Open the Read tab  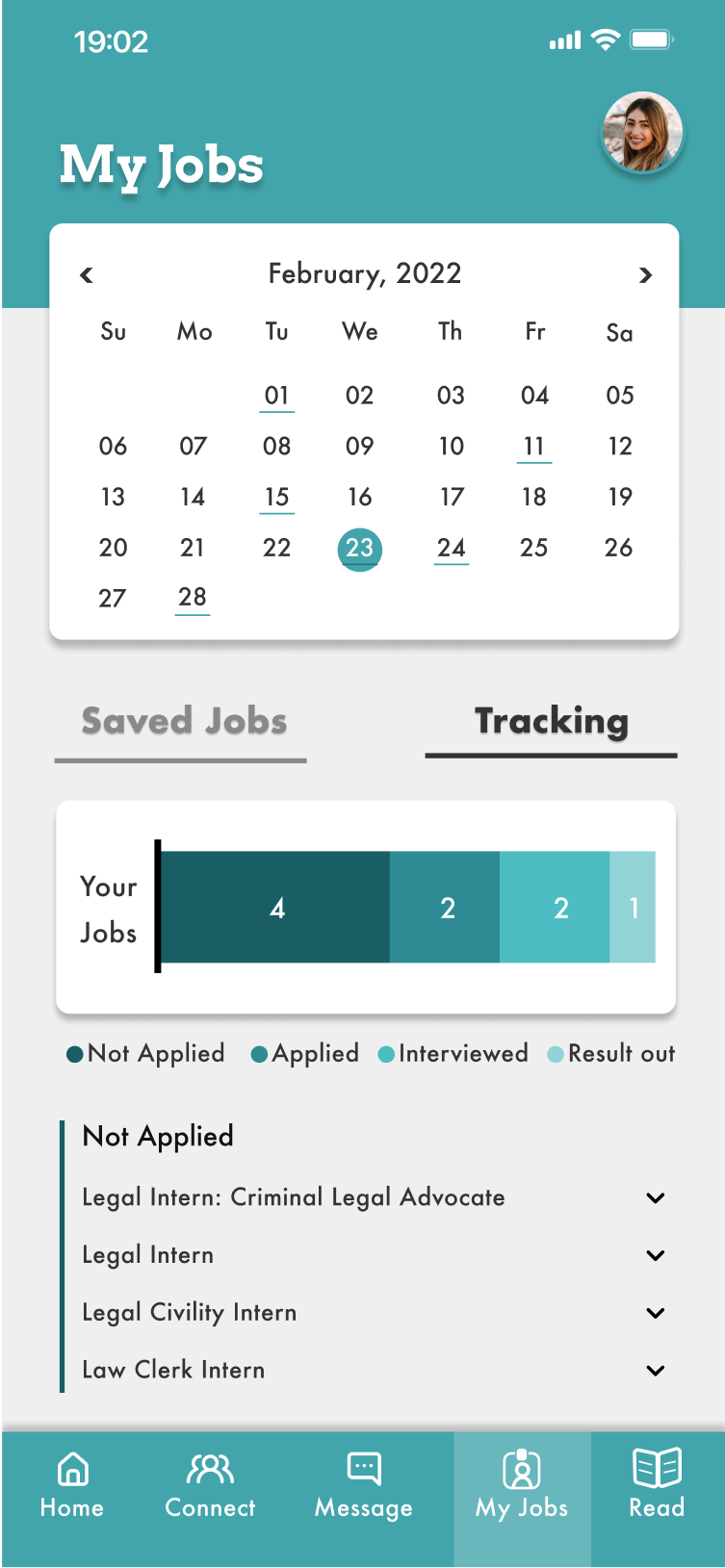point(657,1485)
